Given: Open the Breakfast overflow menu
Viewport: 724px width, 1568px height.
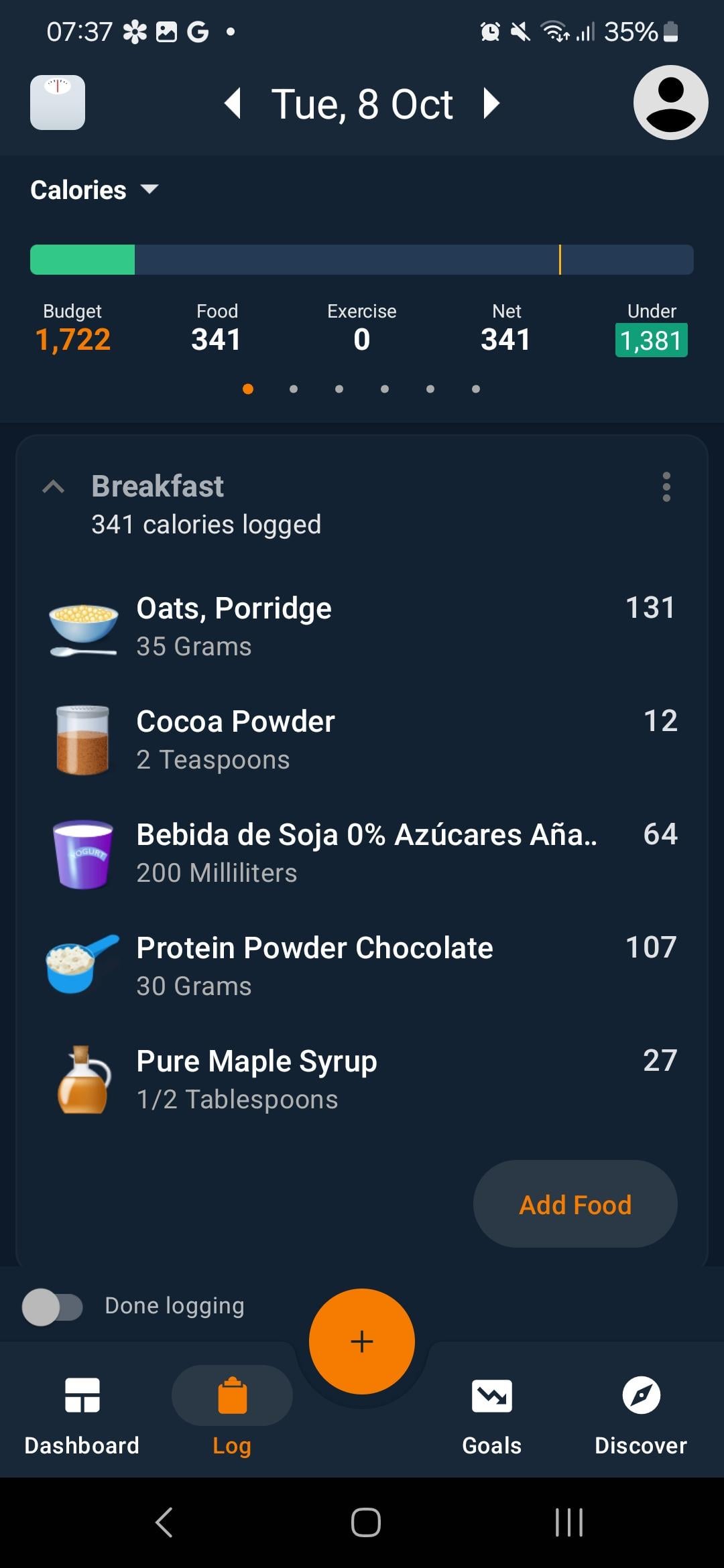Looking at the screenshot, I should pos(666,487).
